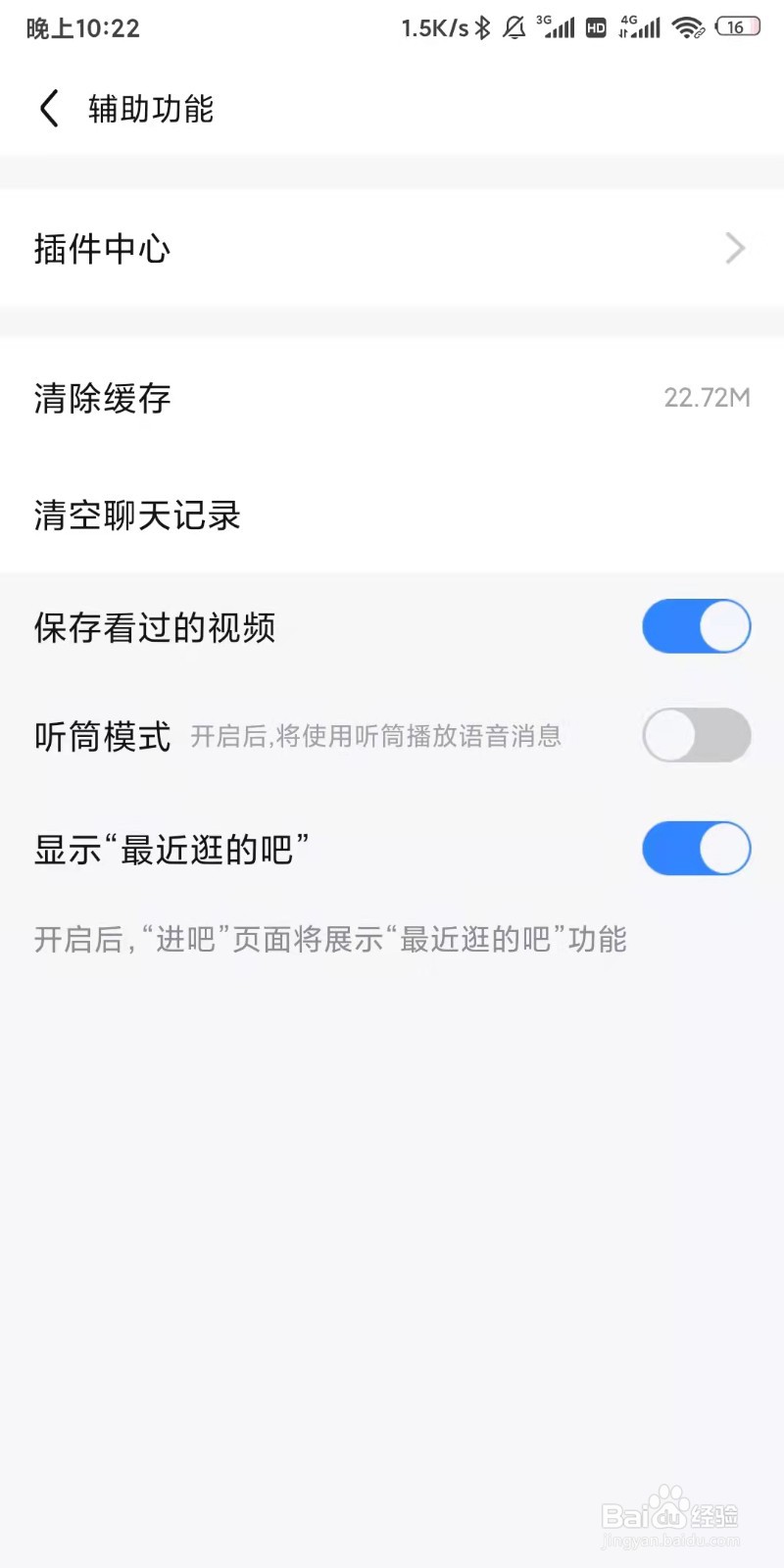Click the 22.72M cache size value
Viewport: 784px width, 1568px height.
point(708,397)
